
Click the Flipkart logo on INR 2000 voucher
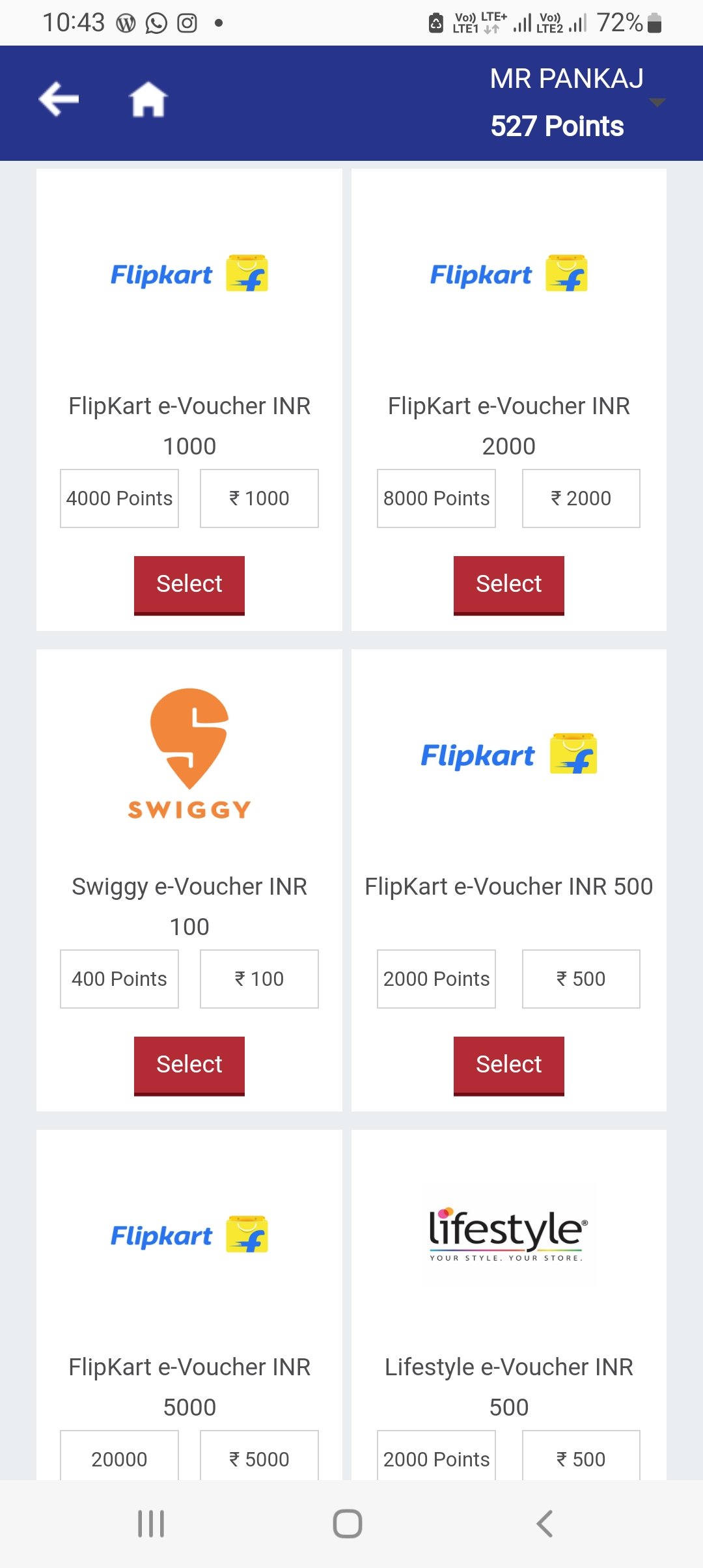click(508, 273)
